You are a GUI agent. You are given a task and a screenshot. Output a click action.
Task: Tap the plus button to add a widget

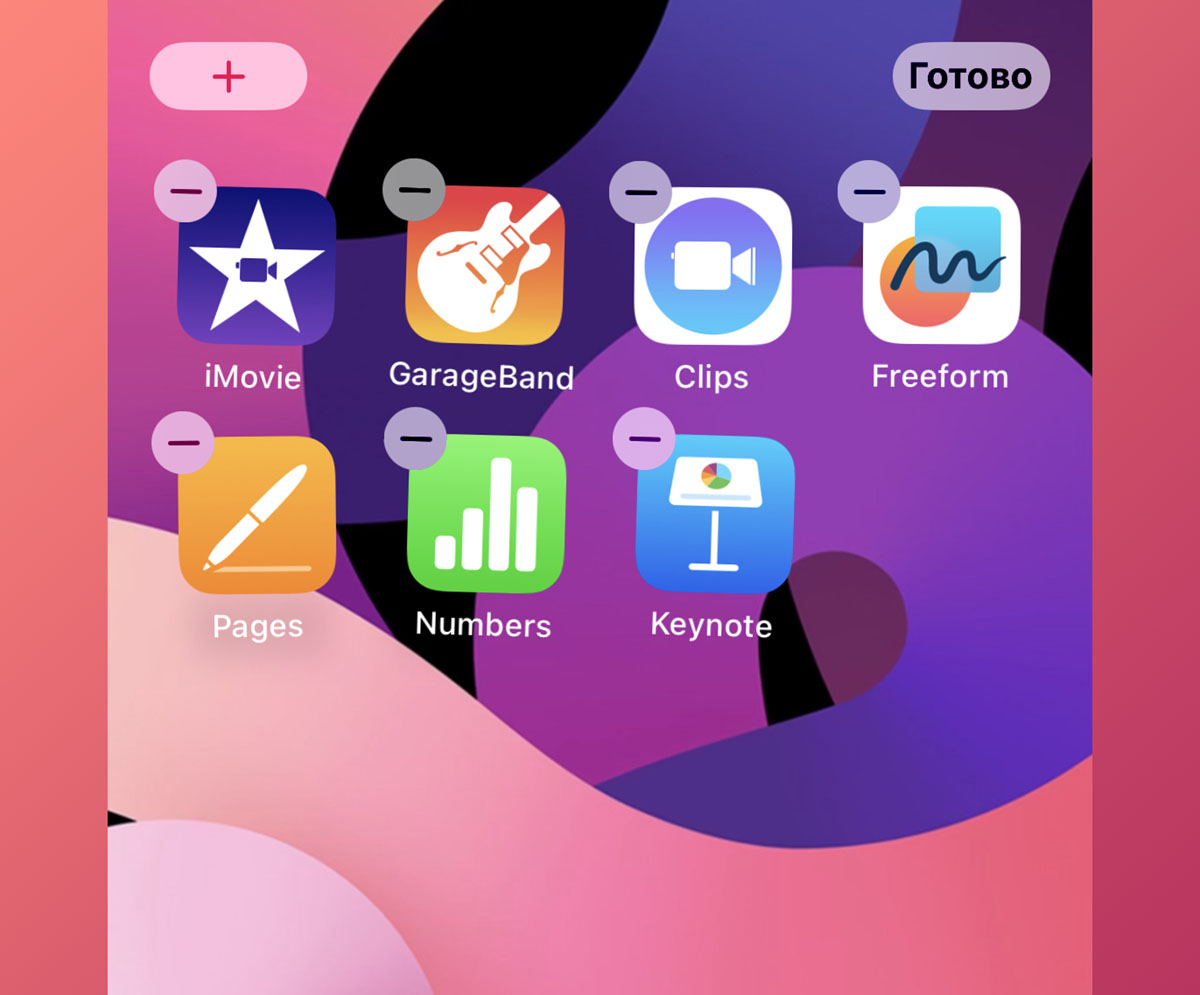point(228,76)
